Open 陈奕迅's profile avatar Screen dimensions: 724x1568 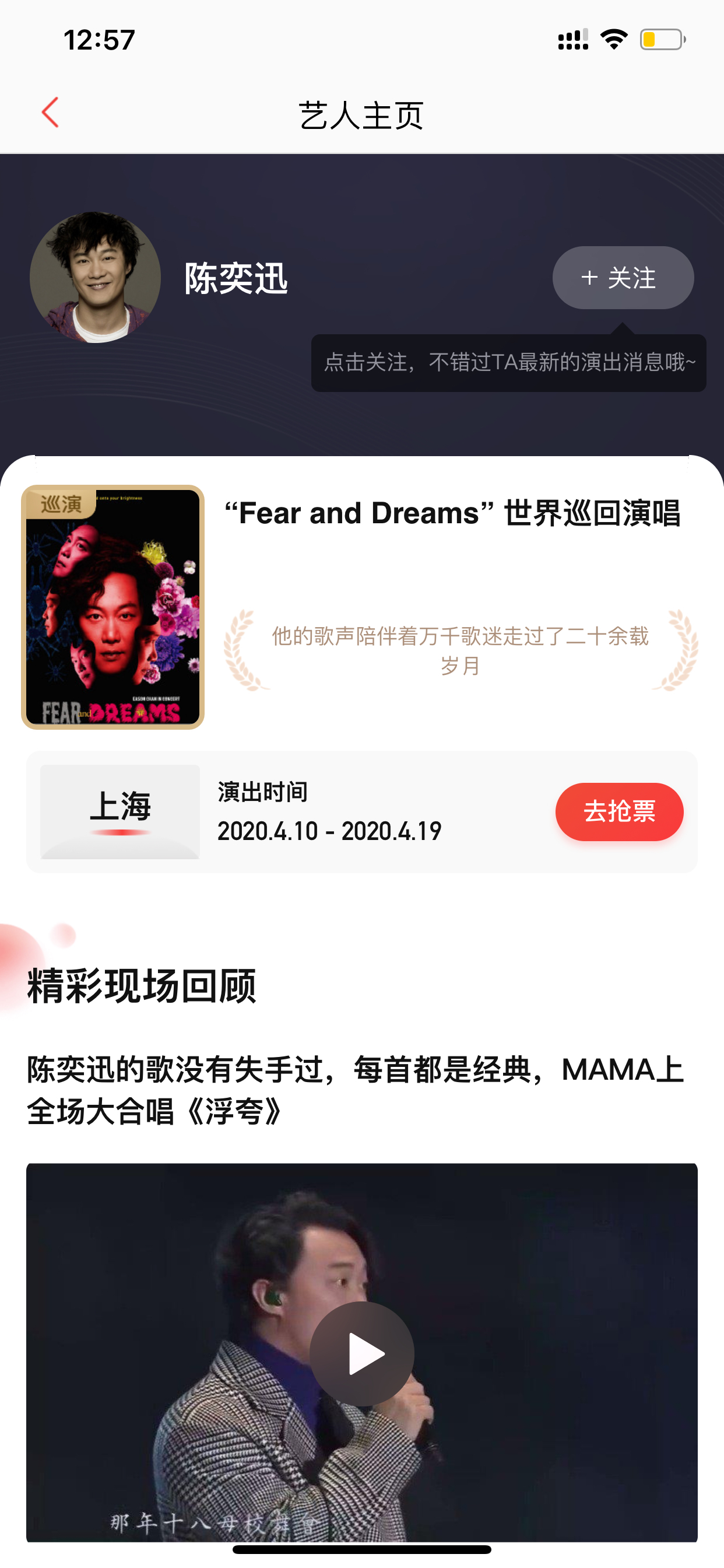pos(96,278)
